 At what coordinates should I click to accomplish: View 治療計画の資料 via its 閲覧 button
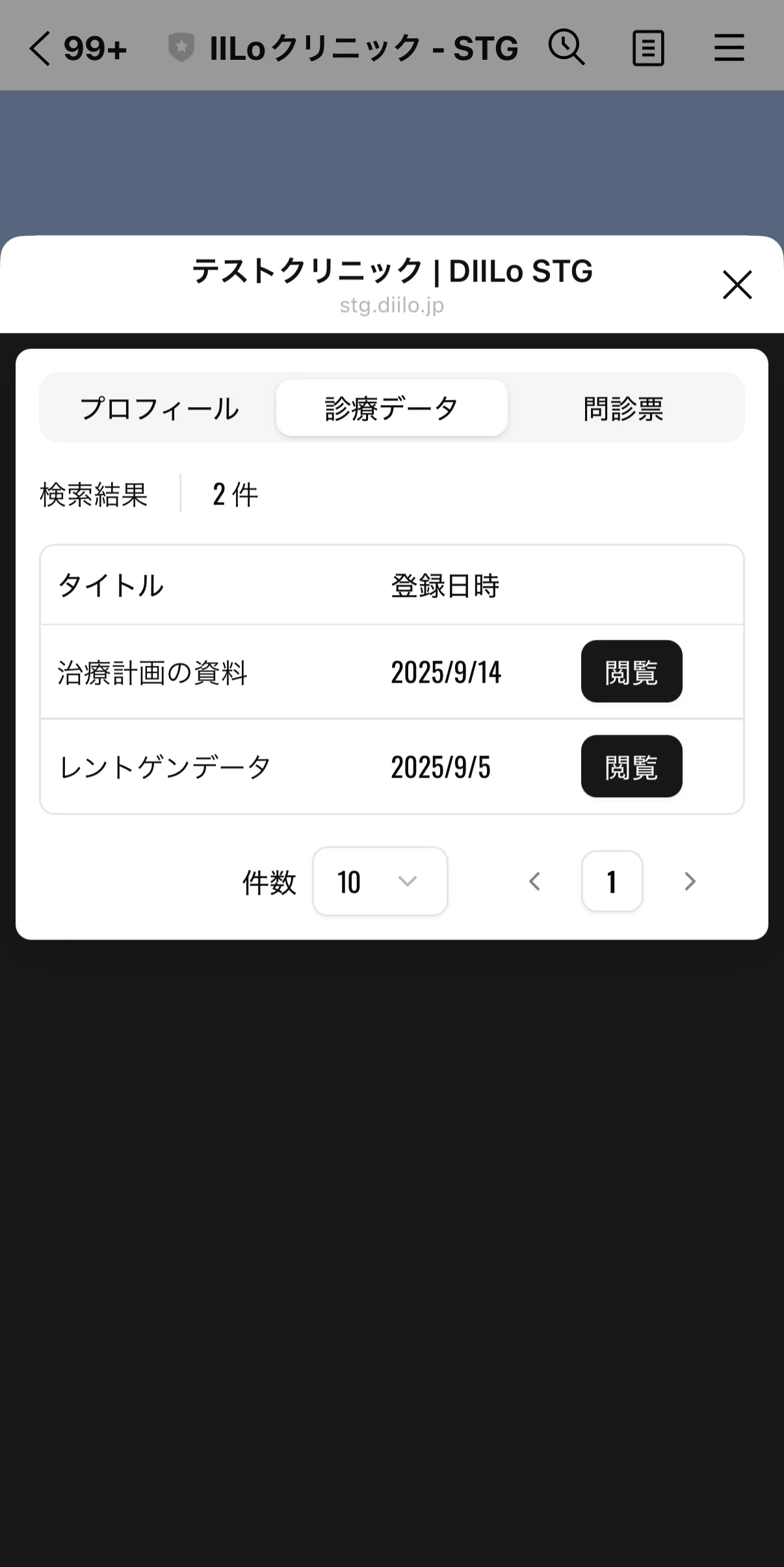(x=631, y=672)
